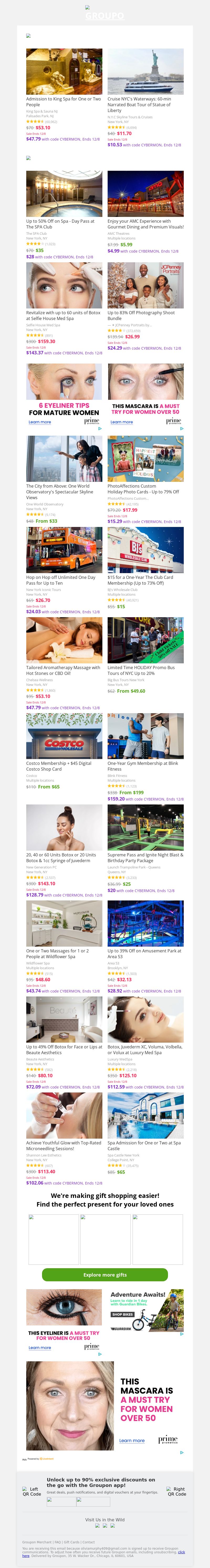Open the JCPenney Photography Shoot Bundle deal
210x1568 pixels.
pyautogui.click(x=145, y=315)
